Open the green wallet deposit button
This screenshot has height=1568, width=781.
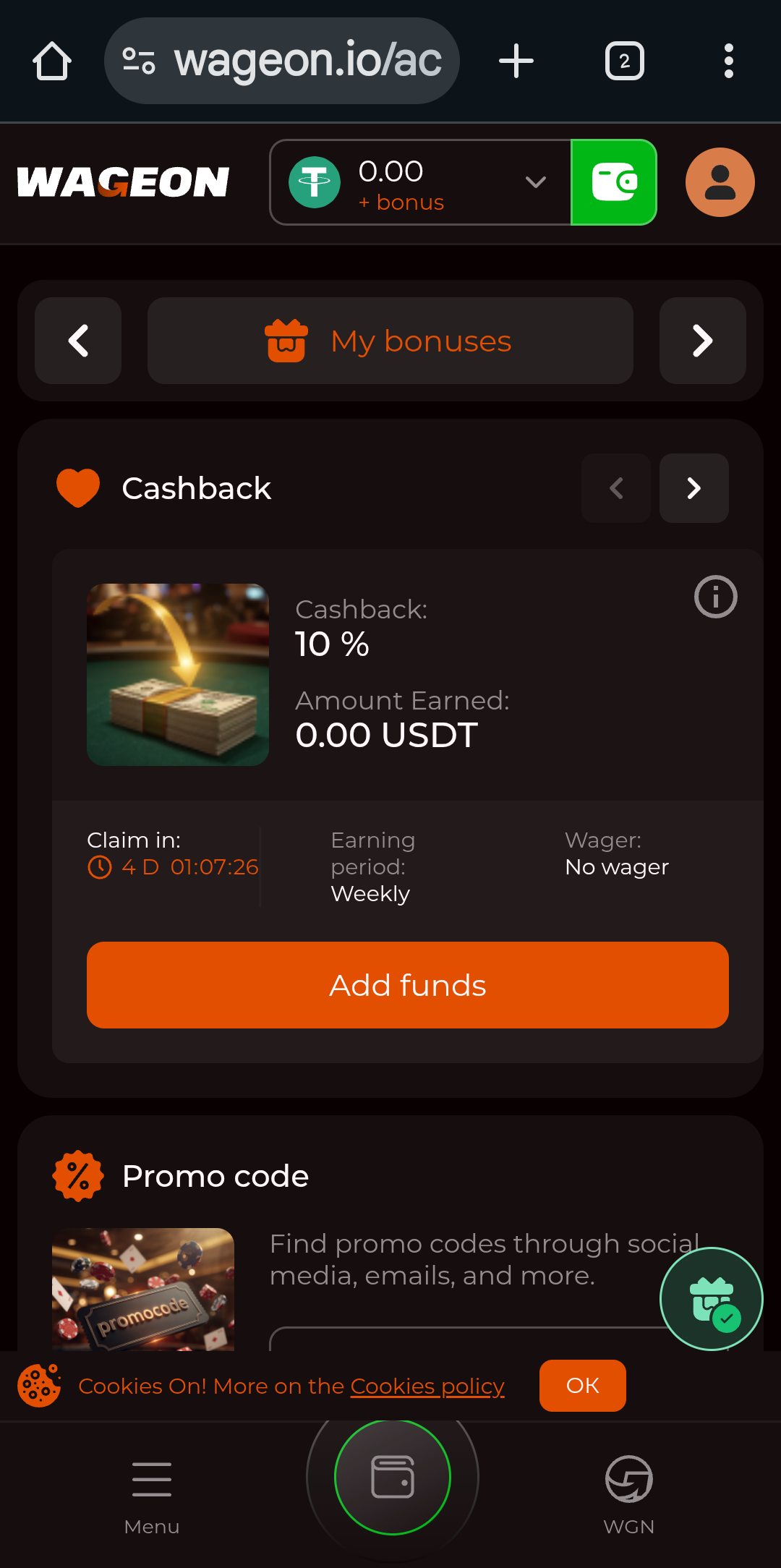click(x=613, y=182)
